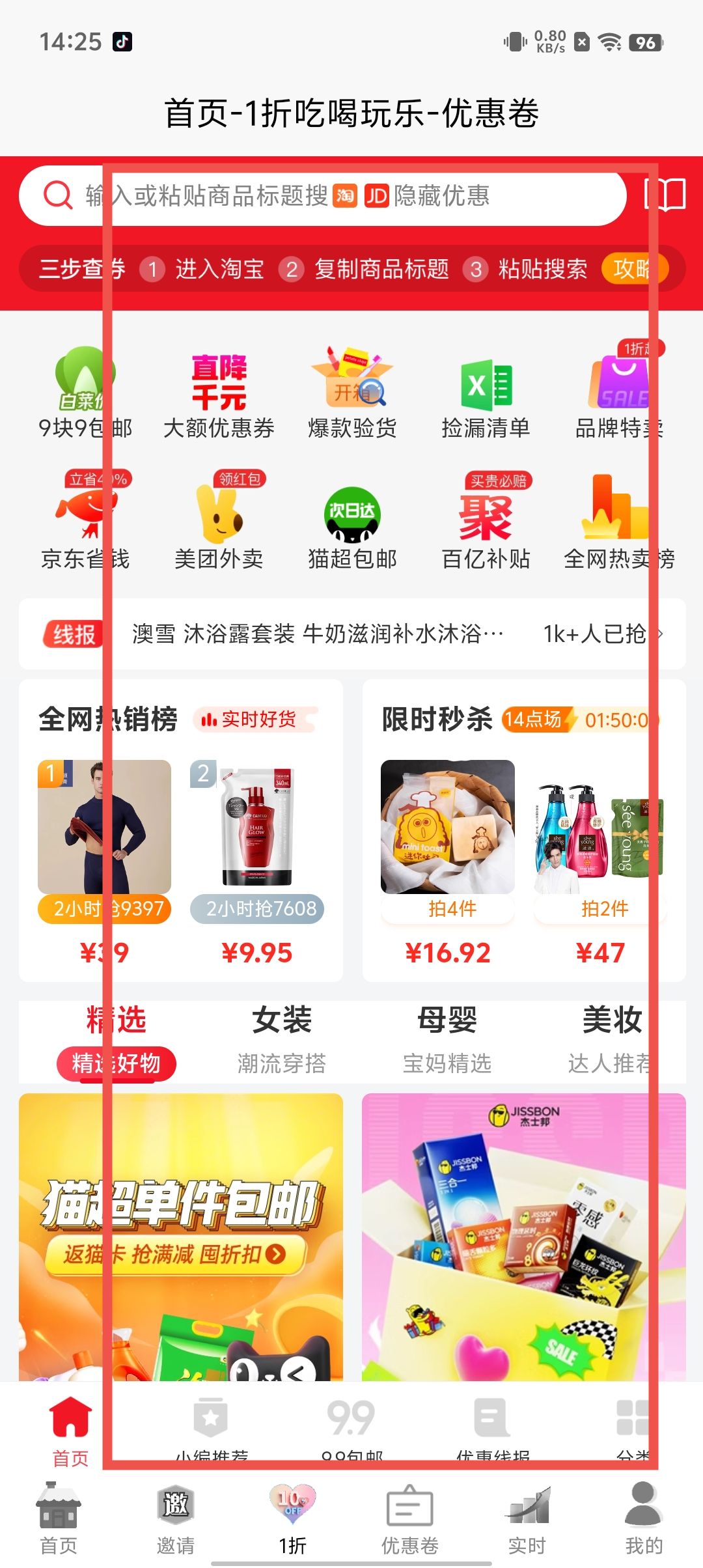This screenshot has width=703, height=1568.
Task: Open the 猫超单件包邮 banner
Action: click(x=181, y=1237)
